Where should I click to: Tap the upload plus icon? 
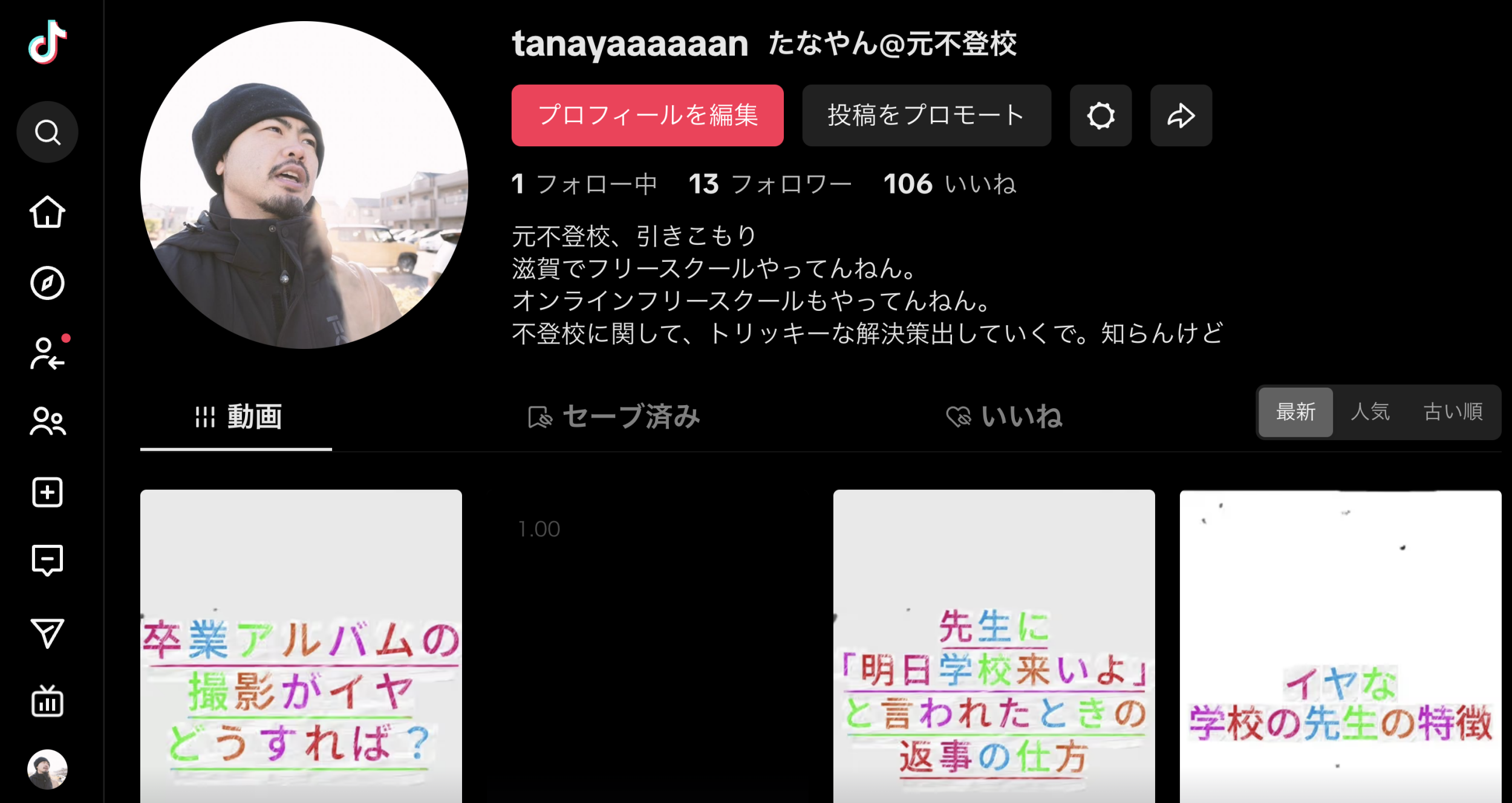(x=47, y=492)
